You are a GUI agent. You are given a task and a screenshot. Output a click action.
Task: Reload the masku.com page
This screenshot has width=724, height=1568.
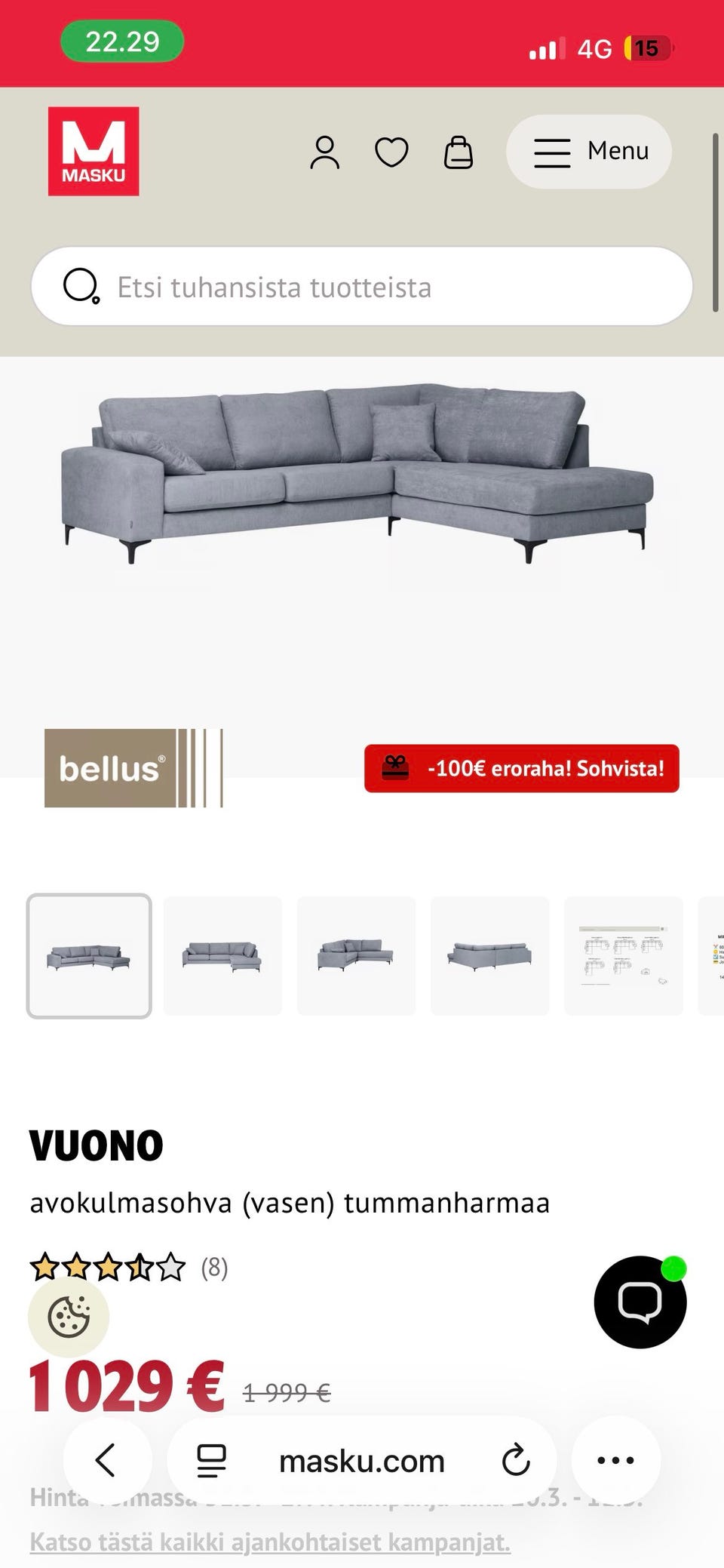coord(516,1460)
